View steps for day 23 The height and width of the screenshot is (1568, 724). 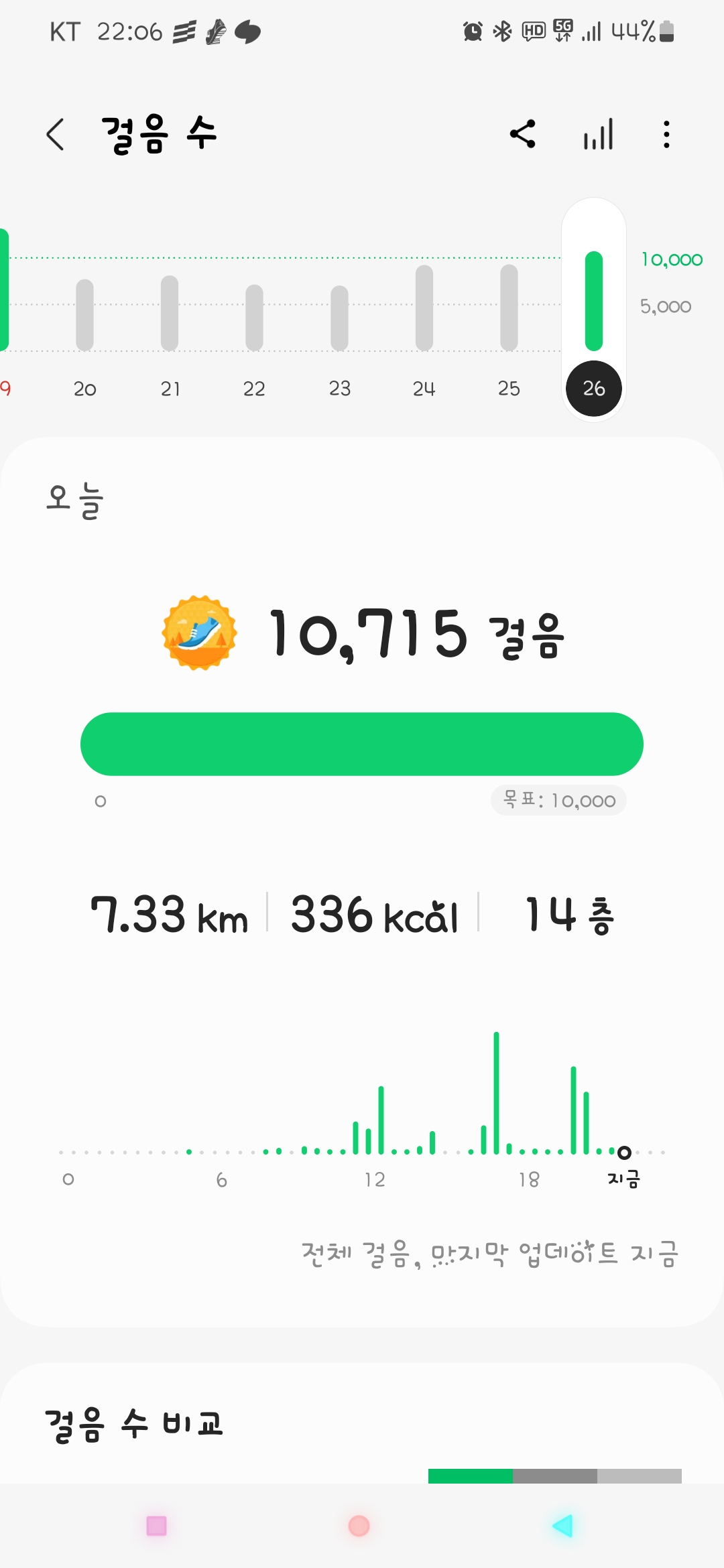tap(339, 318)
